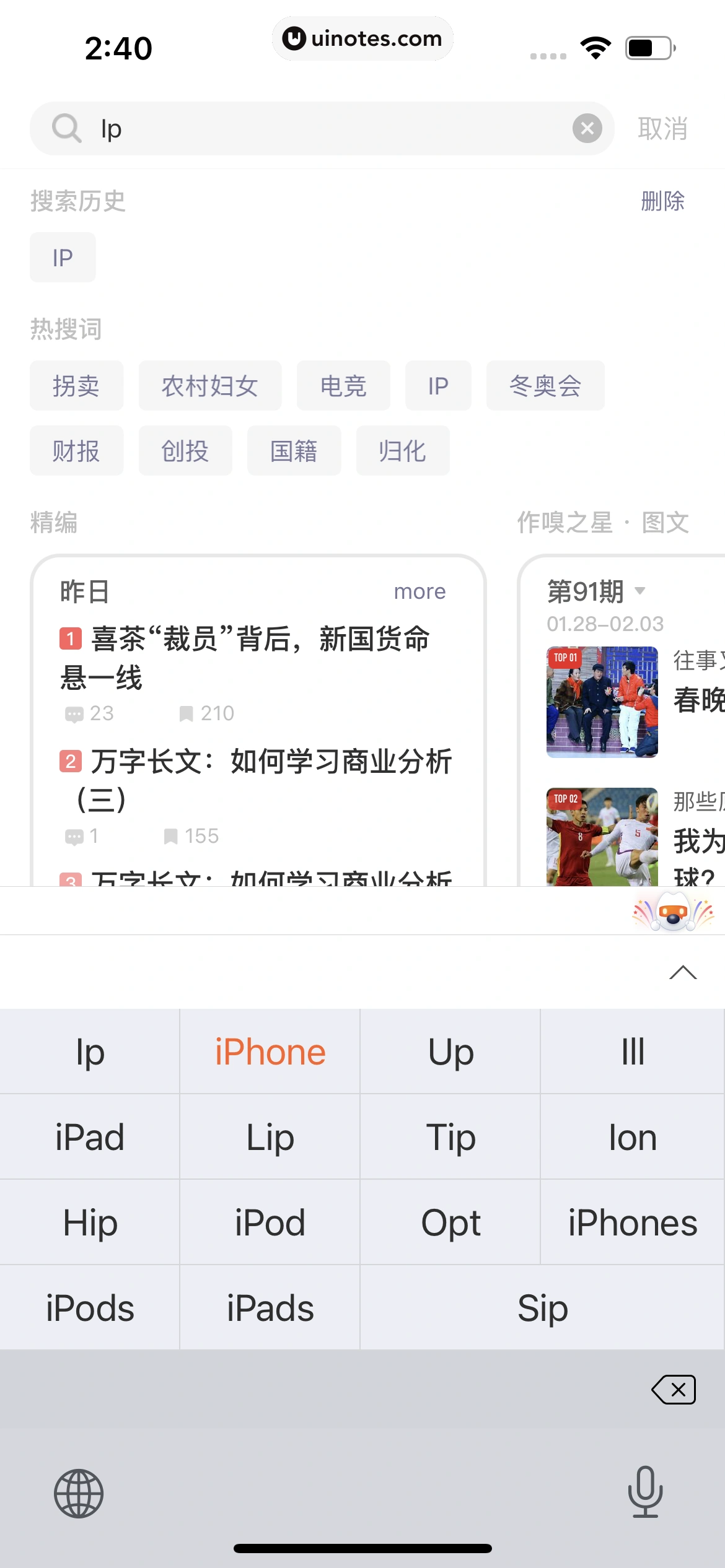725x1568 pixels.
Task: Tap the magnifier icon in the search bar
Action: [x=66, y=128]
